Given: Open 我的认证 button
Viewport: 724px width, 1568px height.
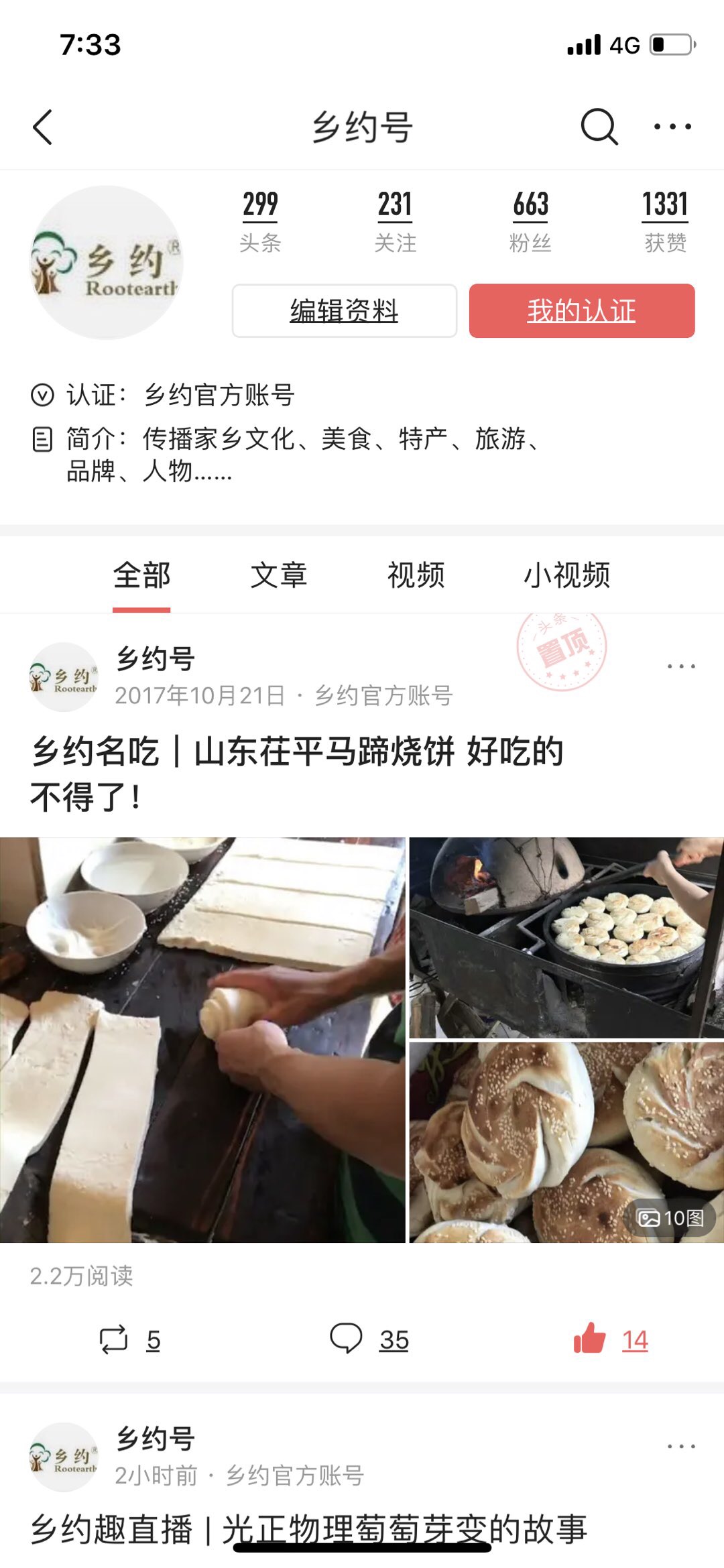Looking at the screenshot, I should 581,311.
